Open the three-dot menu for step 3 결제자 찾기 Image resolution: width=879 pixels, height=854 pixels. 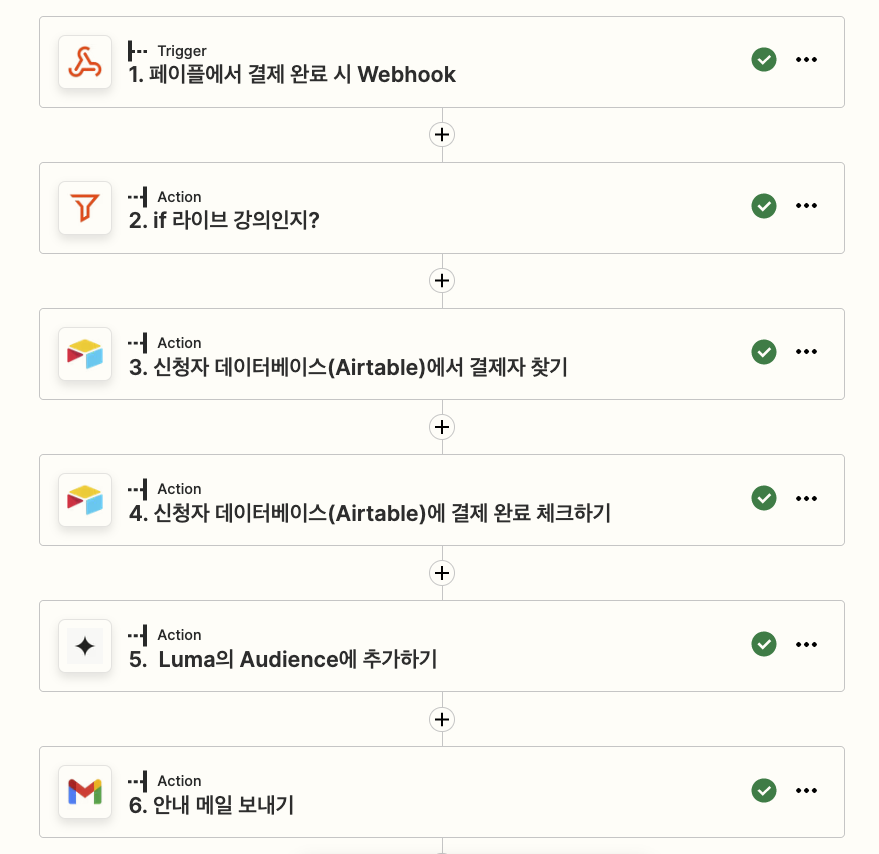tap(806, 352)
